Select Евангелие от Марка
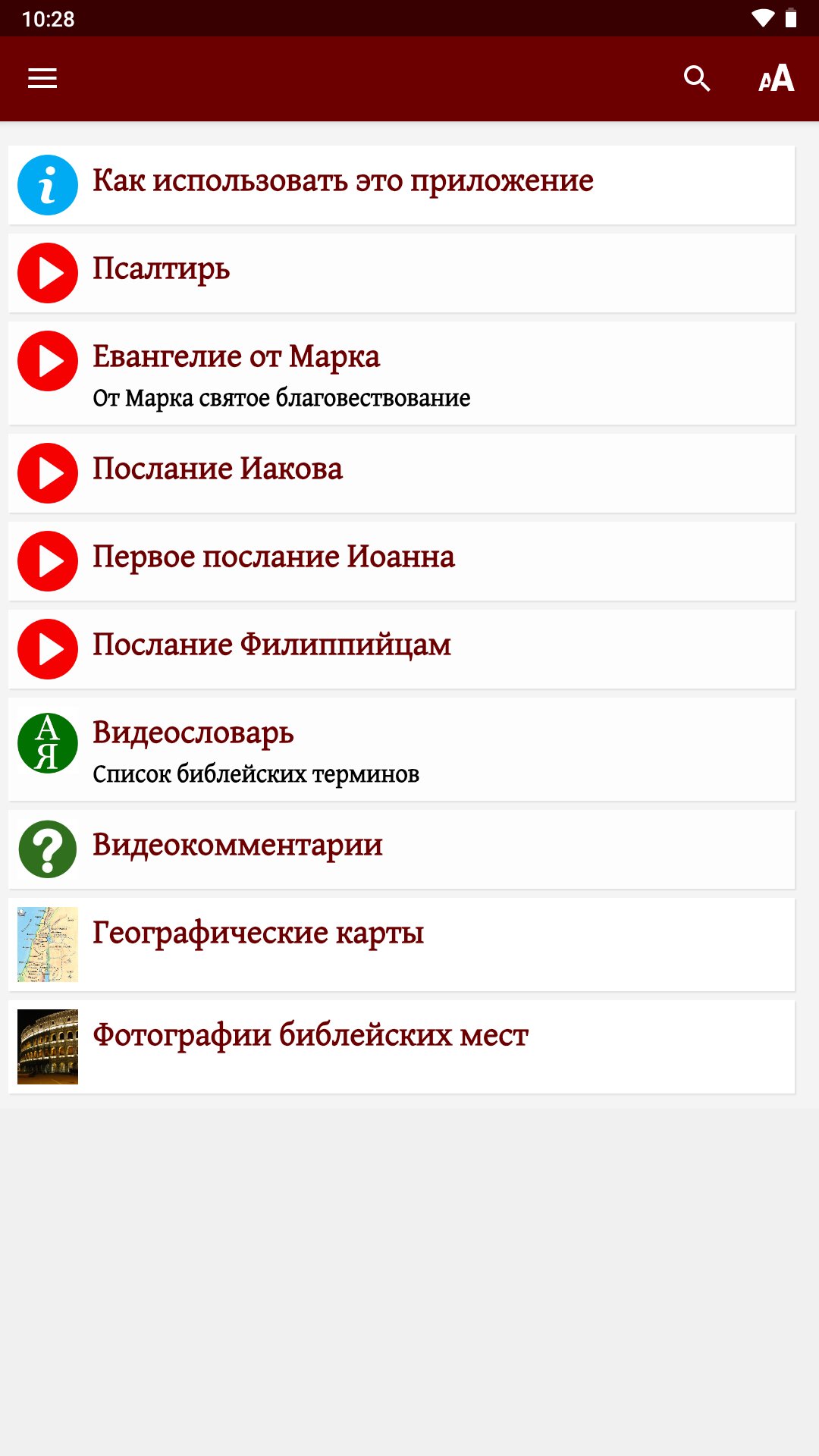This screenshot has width=819, height=1456. [x=402, y=372]
